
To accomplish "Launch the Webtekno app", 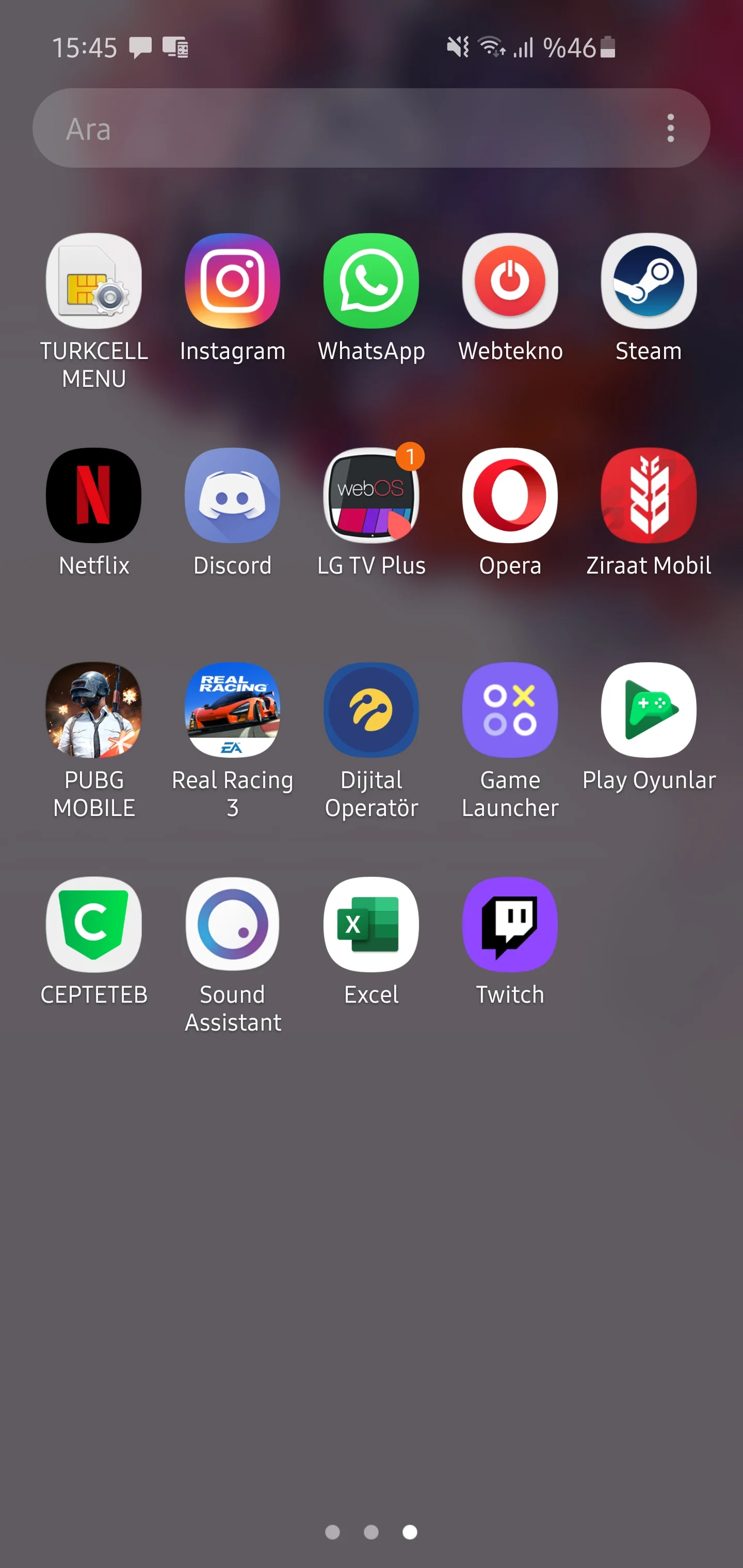I will (510, 281).
